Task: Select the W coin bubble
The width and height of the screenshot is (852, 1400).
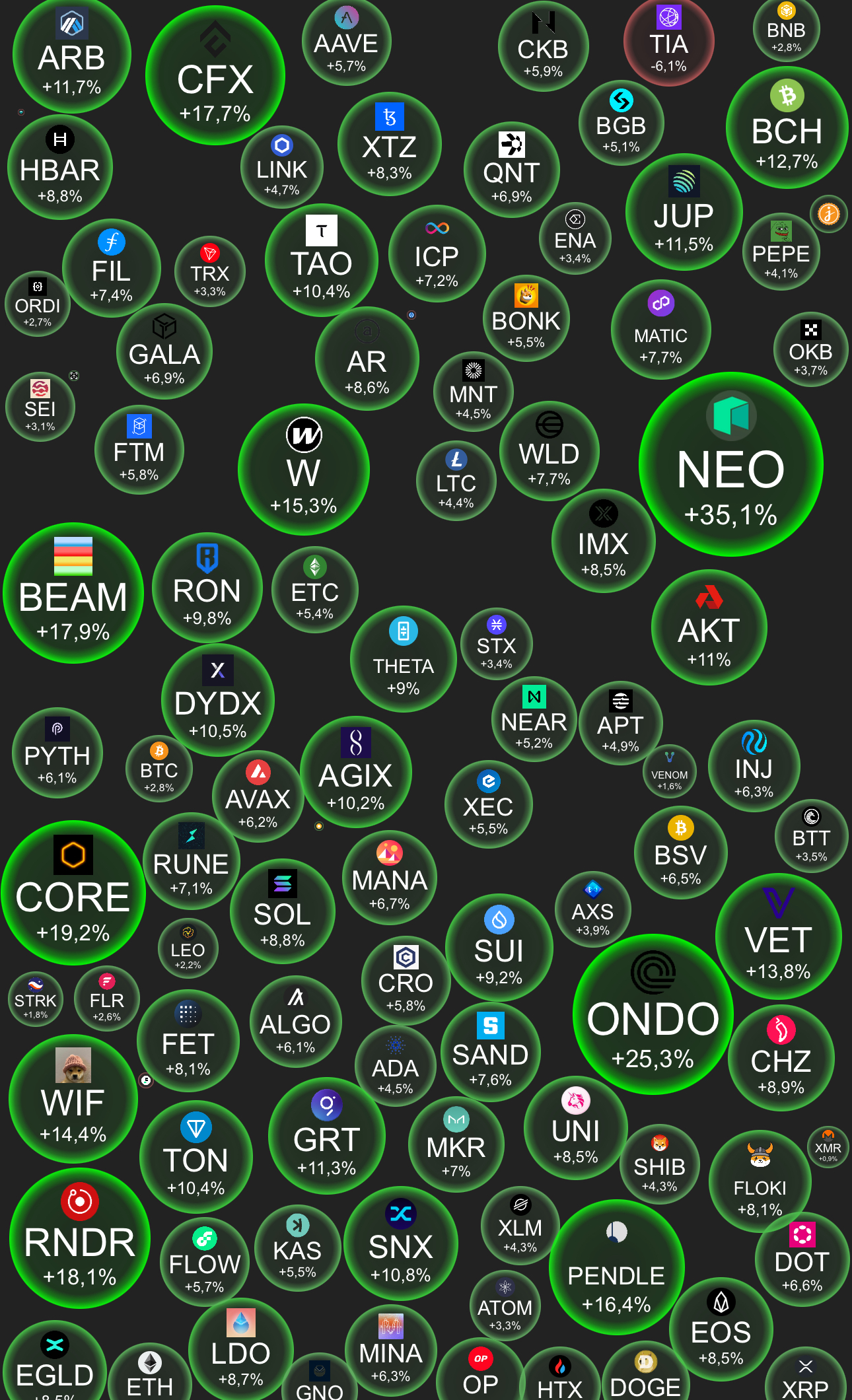Action: point(303,470)
